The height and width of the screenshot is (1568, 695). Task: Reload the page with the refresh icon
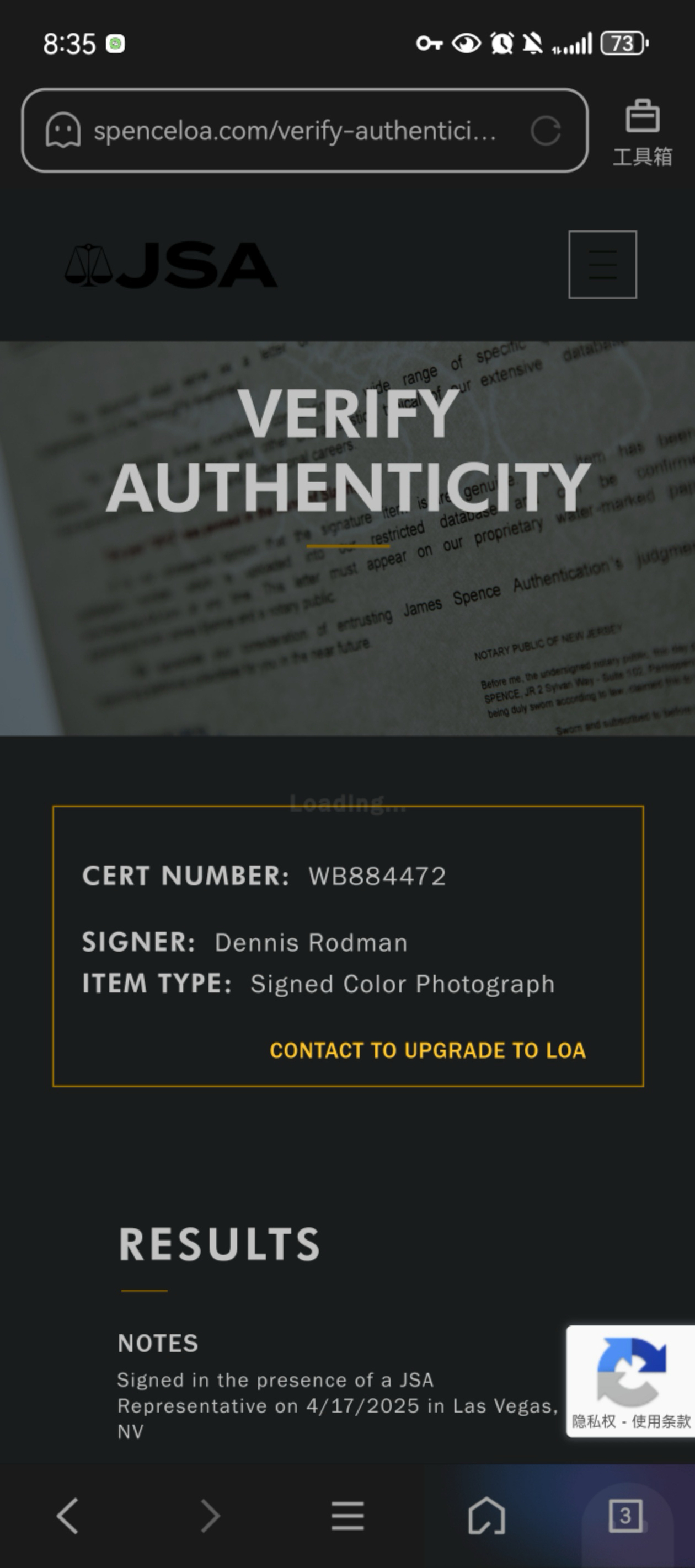pos(545,131)
